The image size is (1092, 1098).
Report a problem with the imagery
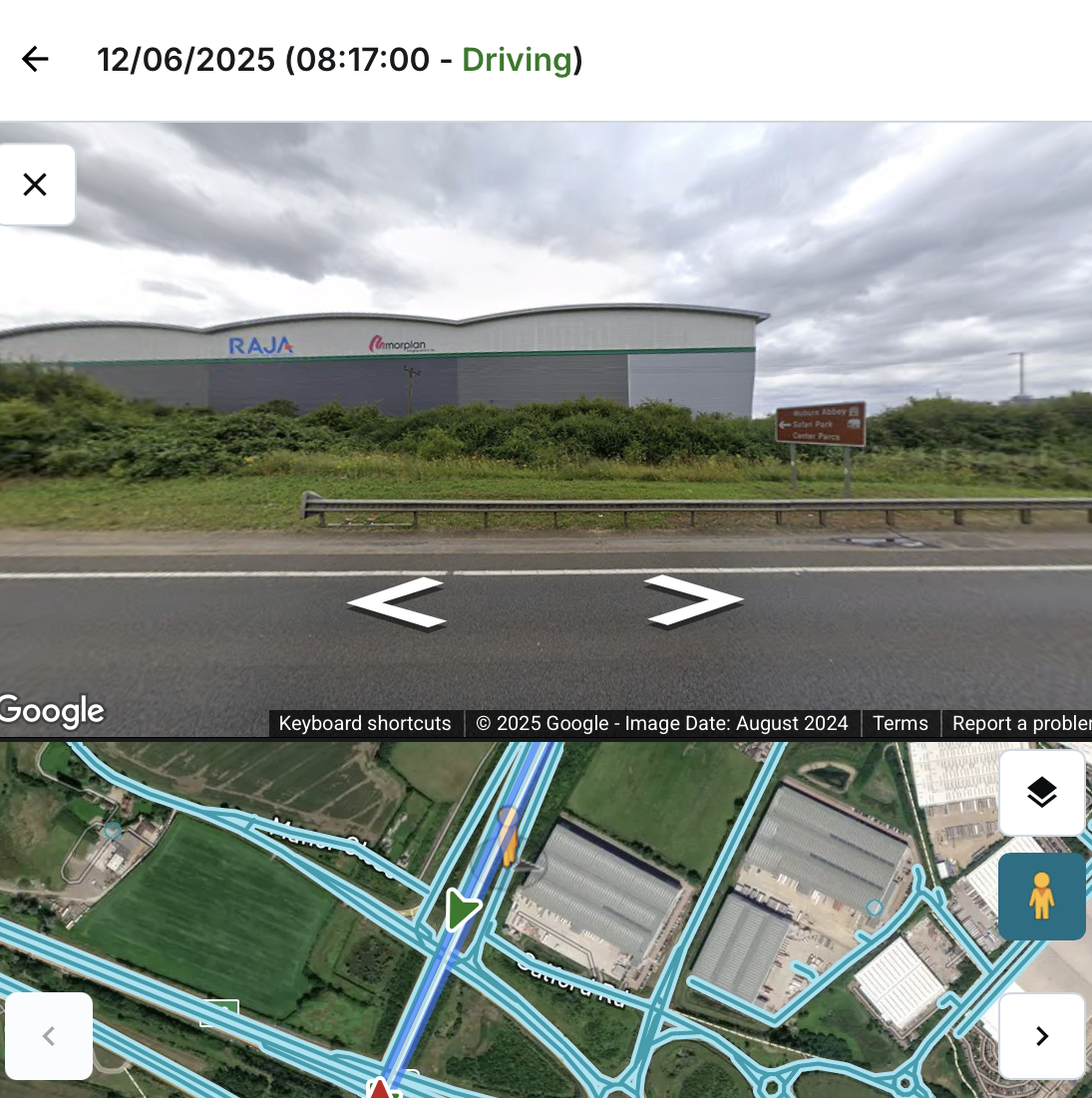pos(1021,723)
